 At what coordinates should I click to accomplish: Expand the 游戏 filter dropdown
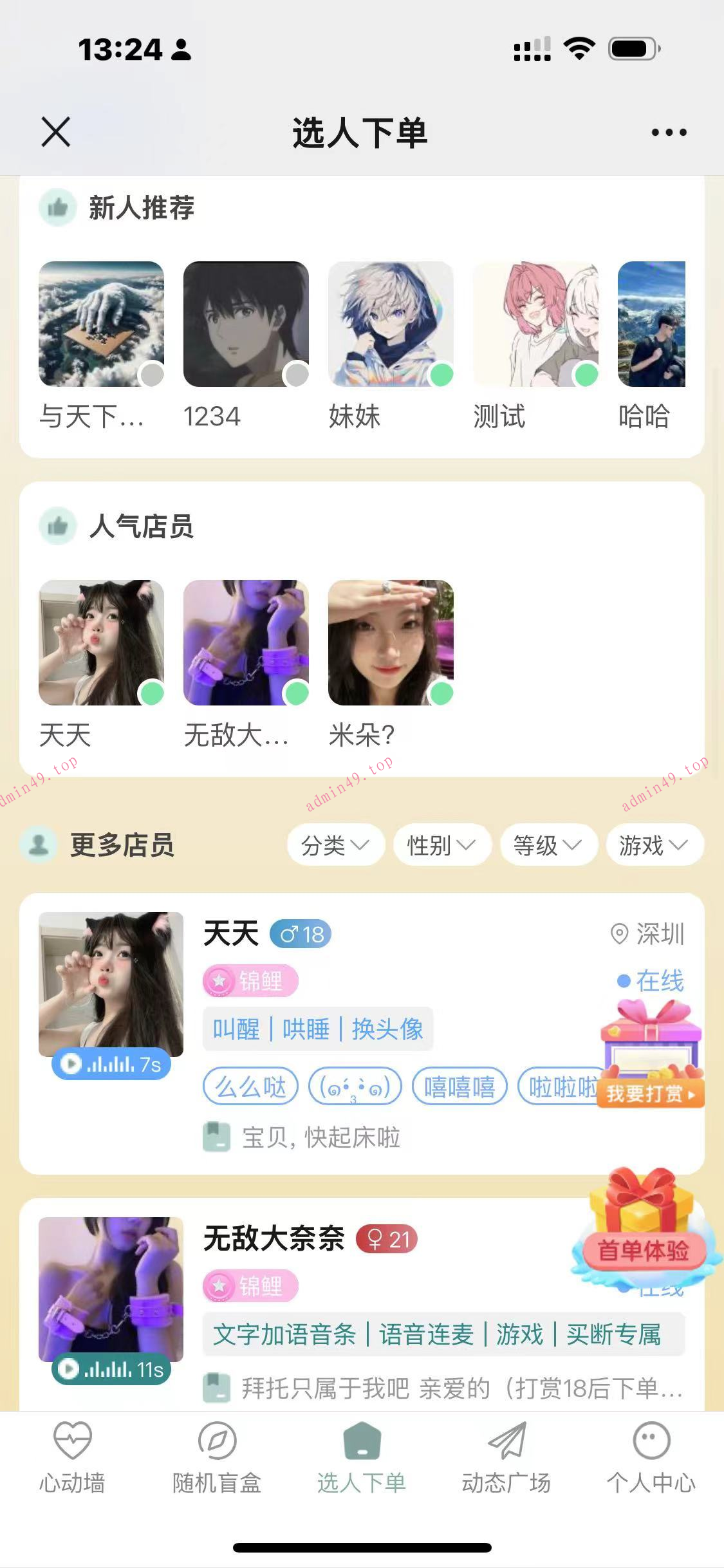(654, 845)
